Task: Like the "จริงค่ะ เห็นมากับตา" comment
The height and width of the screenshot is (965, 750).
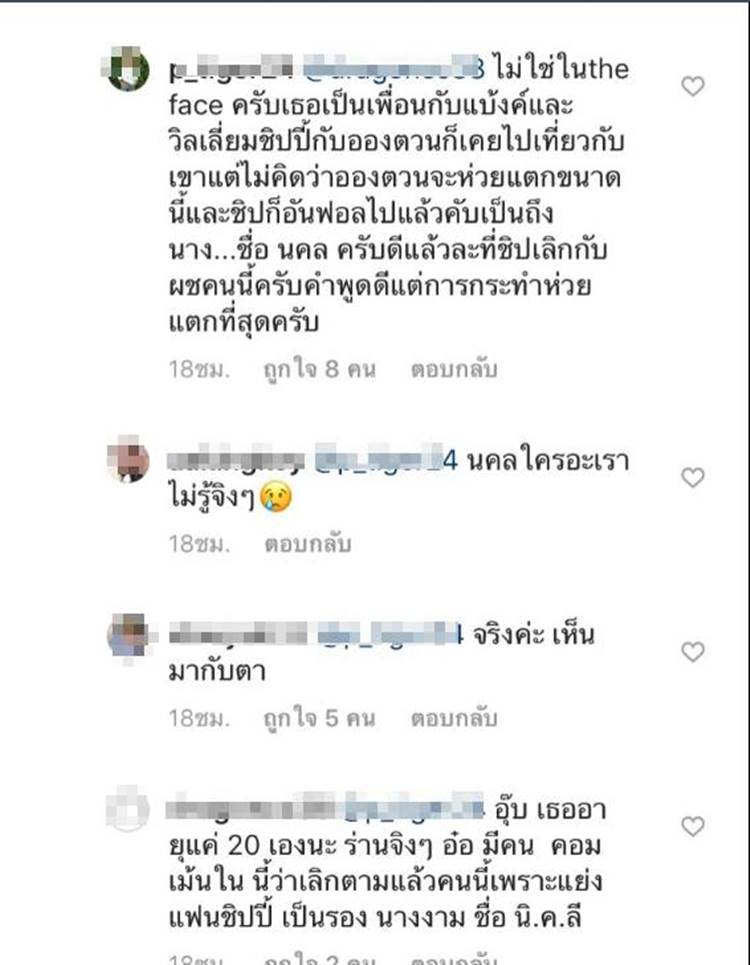Action: coord(692,652)
